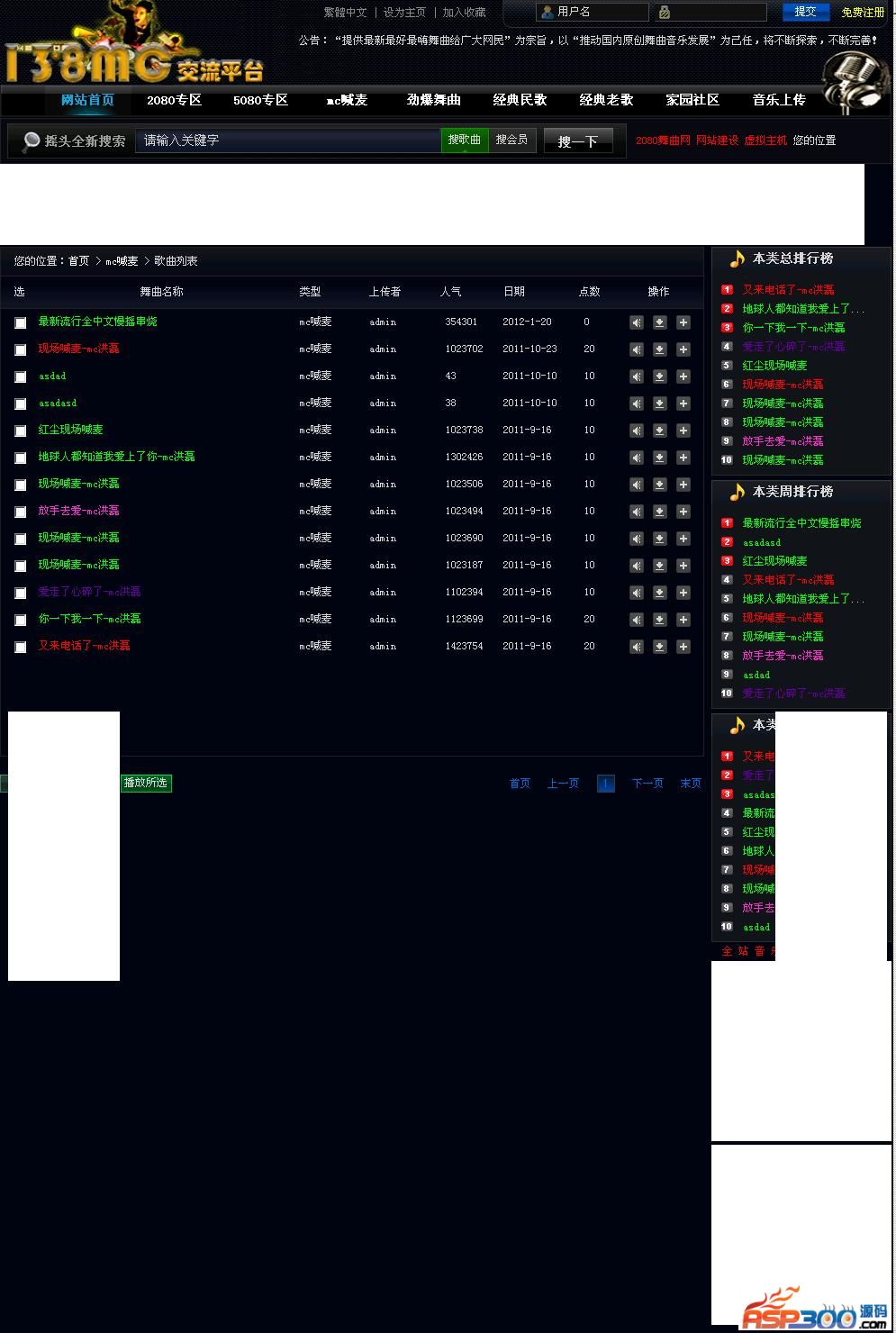Play the song asdad with speaker icon
896x1333 pixels.
(637, 376)
